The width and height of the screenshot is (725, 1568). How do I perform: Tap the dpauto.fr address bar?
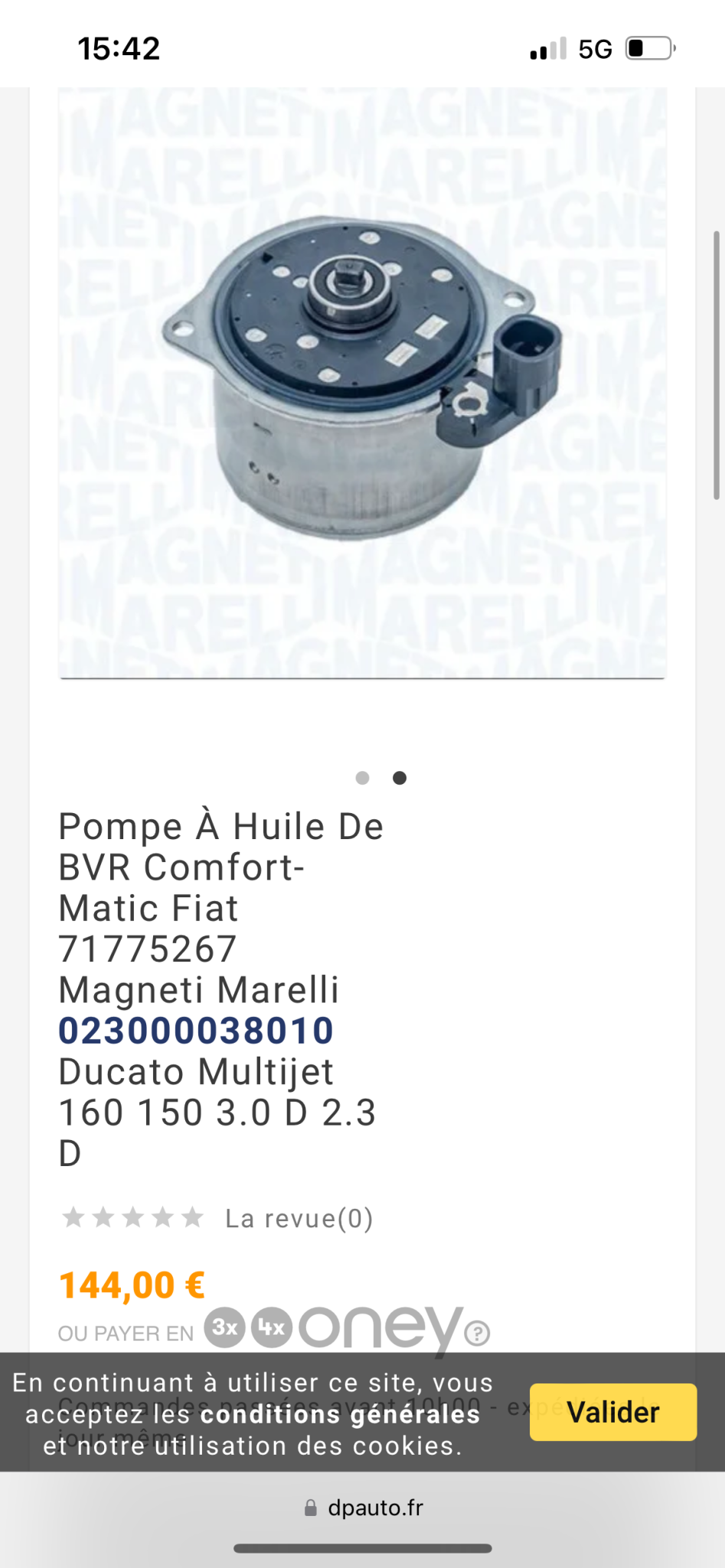(x=364, y=1508)
